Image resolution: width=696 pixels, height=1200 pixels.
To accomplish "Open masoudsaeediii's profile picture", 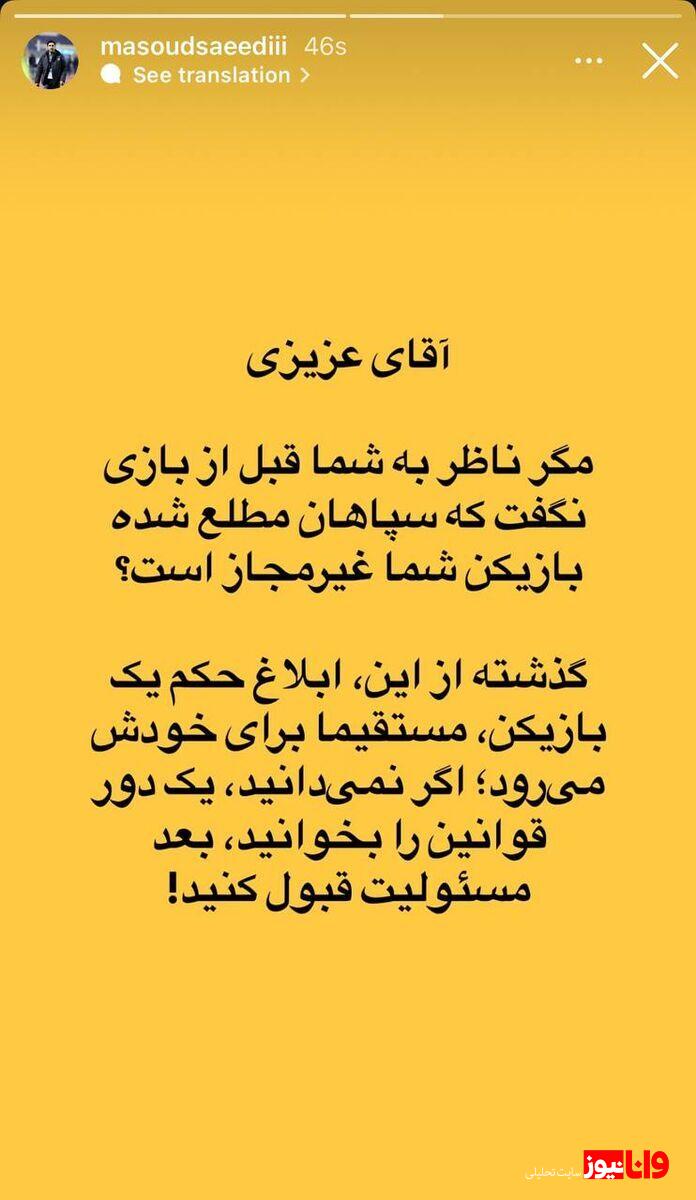I will (x=49, y=61).
